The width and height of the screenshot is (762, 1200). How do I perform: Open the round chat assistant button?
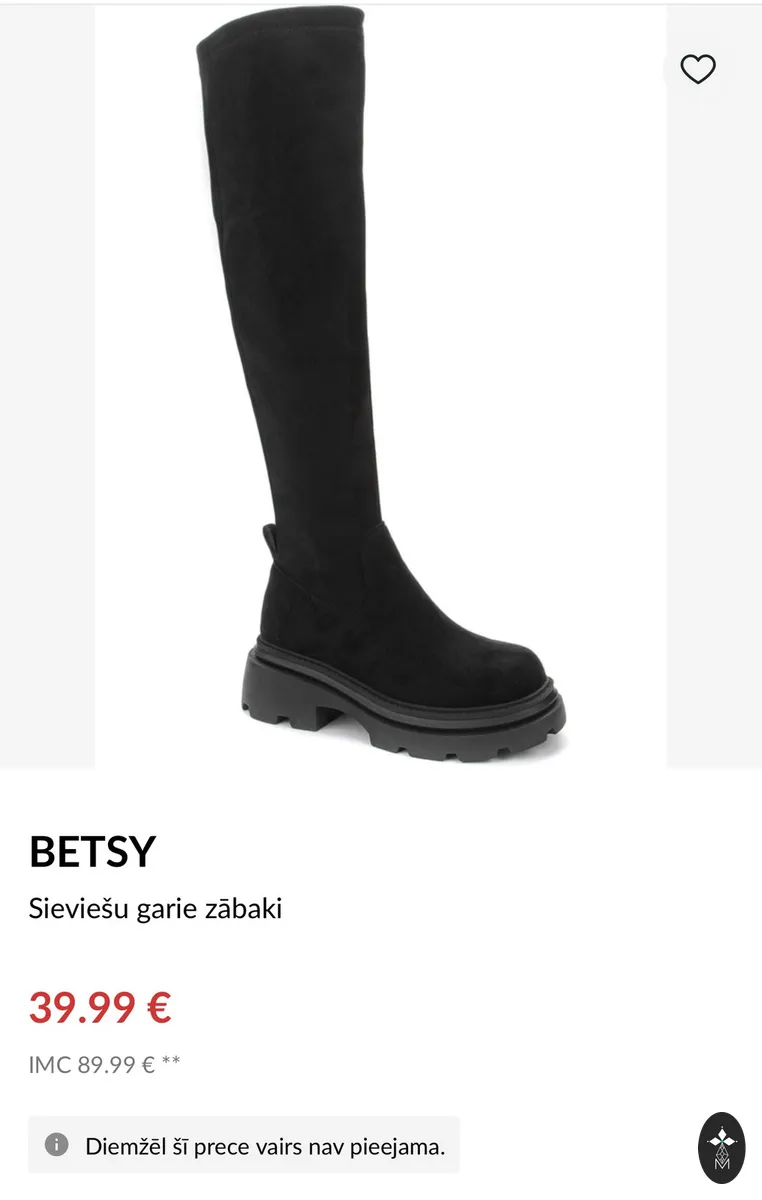point(722,1148)
